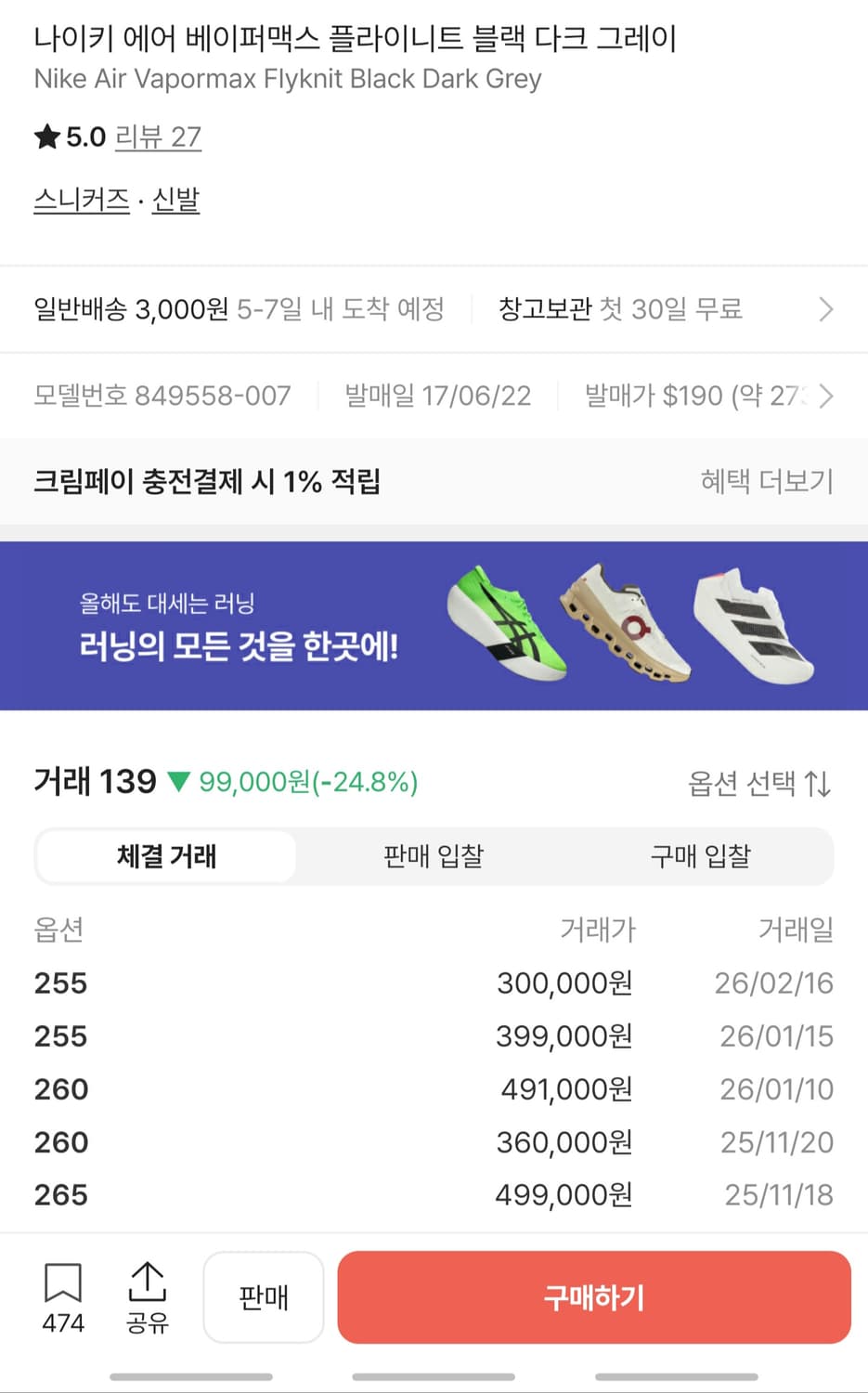Tap the star icon beside the 5.0 rating
This screenshot has width=868, height=1393.
(x=48, y=136)
